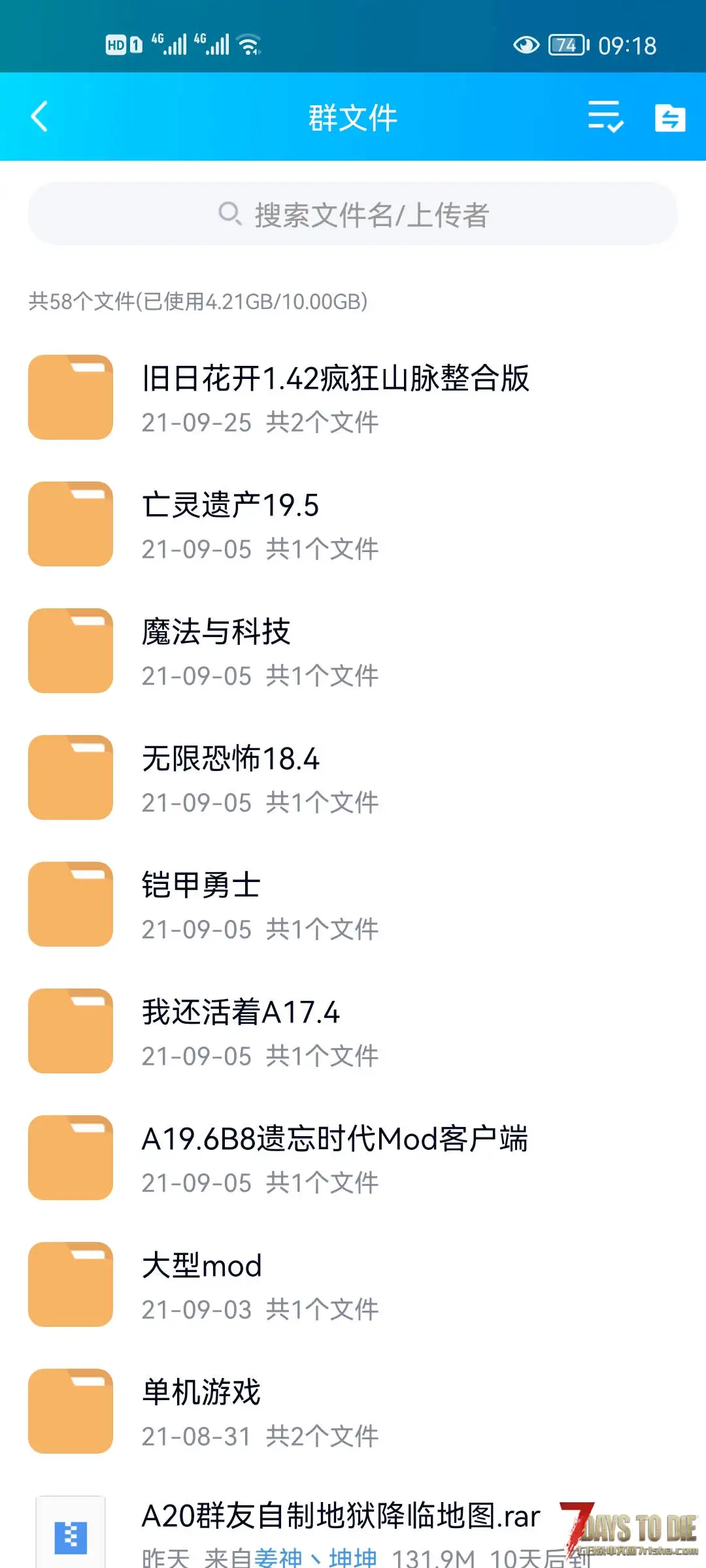Open the A19.6B8遗忘时代Mod客户端 folder
The image size is (706, 1568).
click(353, 1158)
